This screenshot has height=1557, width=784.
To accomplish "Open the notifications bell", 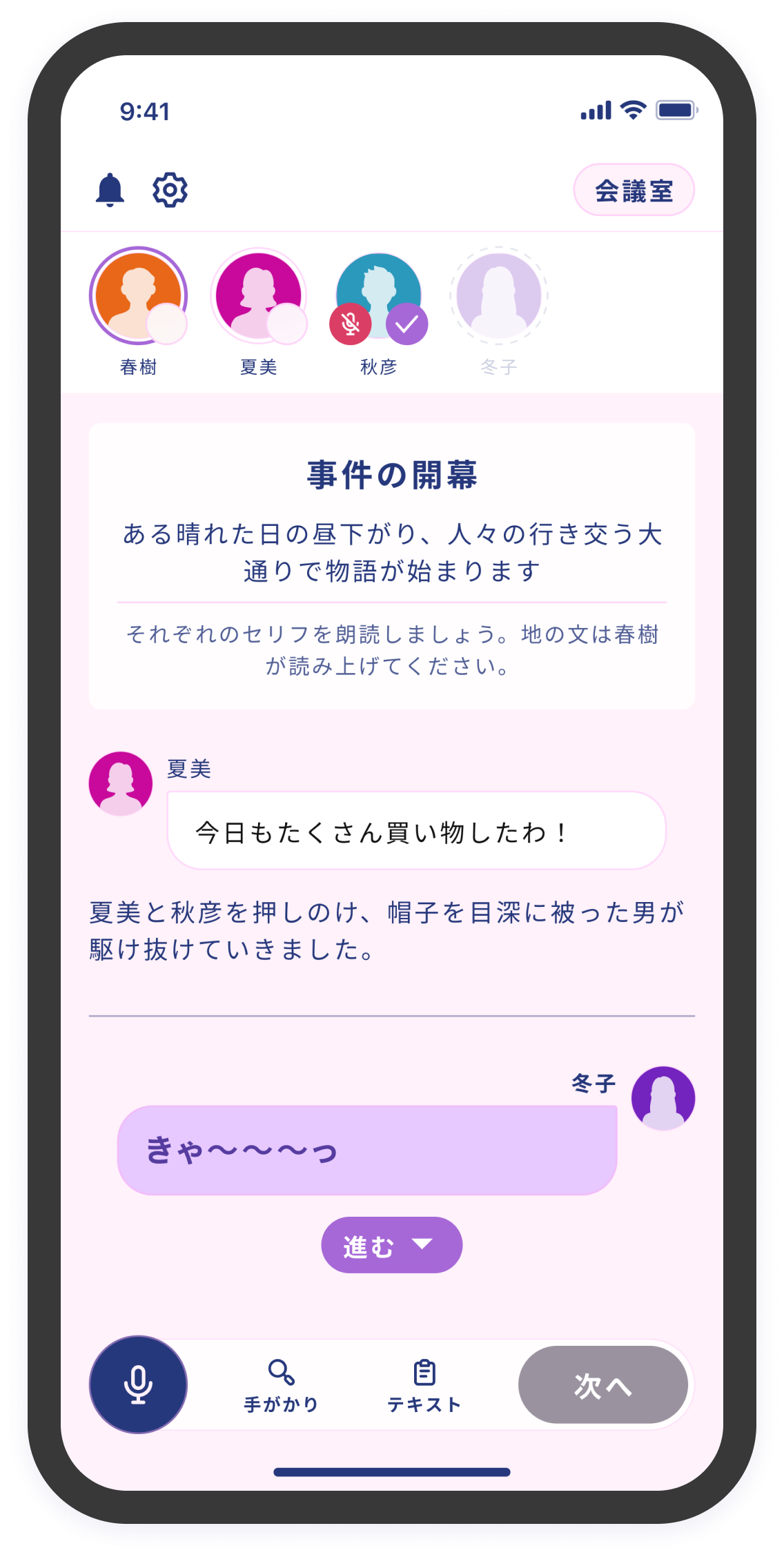I will 110,190.
